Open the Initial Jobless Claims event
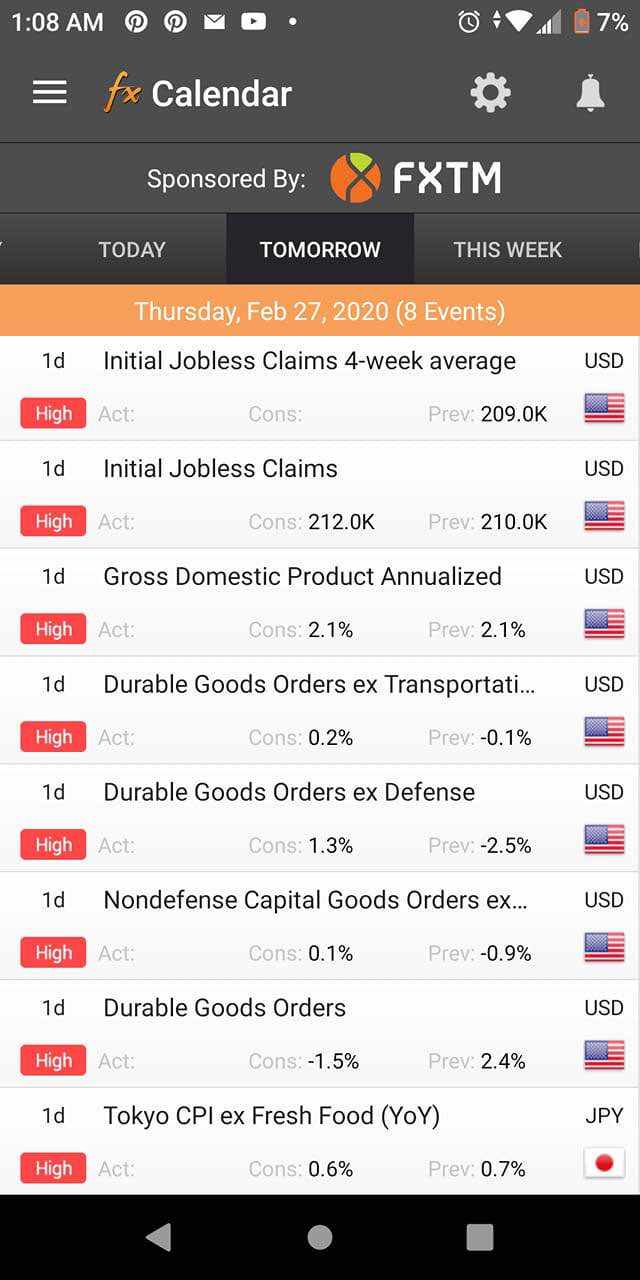Screen dimensions: 640x1280 coord(320,495)
